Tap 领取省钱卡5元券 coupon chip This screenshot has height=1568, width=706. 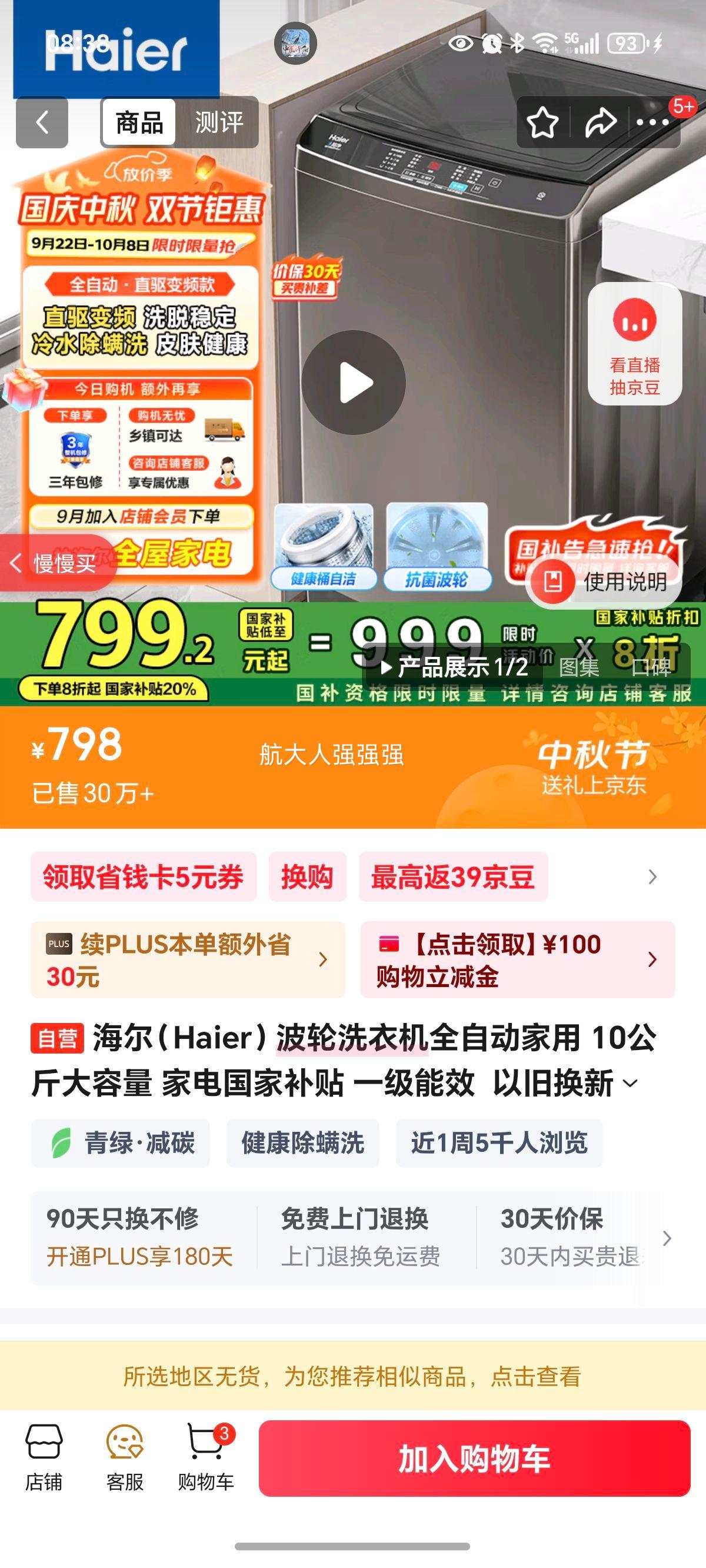pyautogui.click(x=144, y=877)
